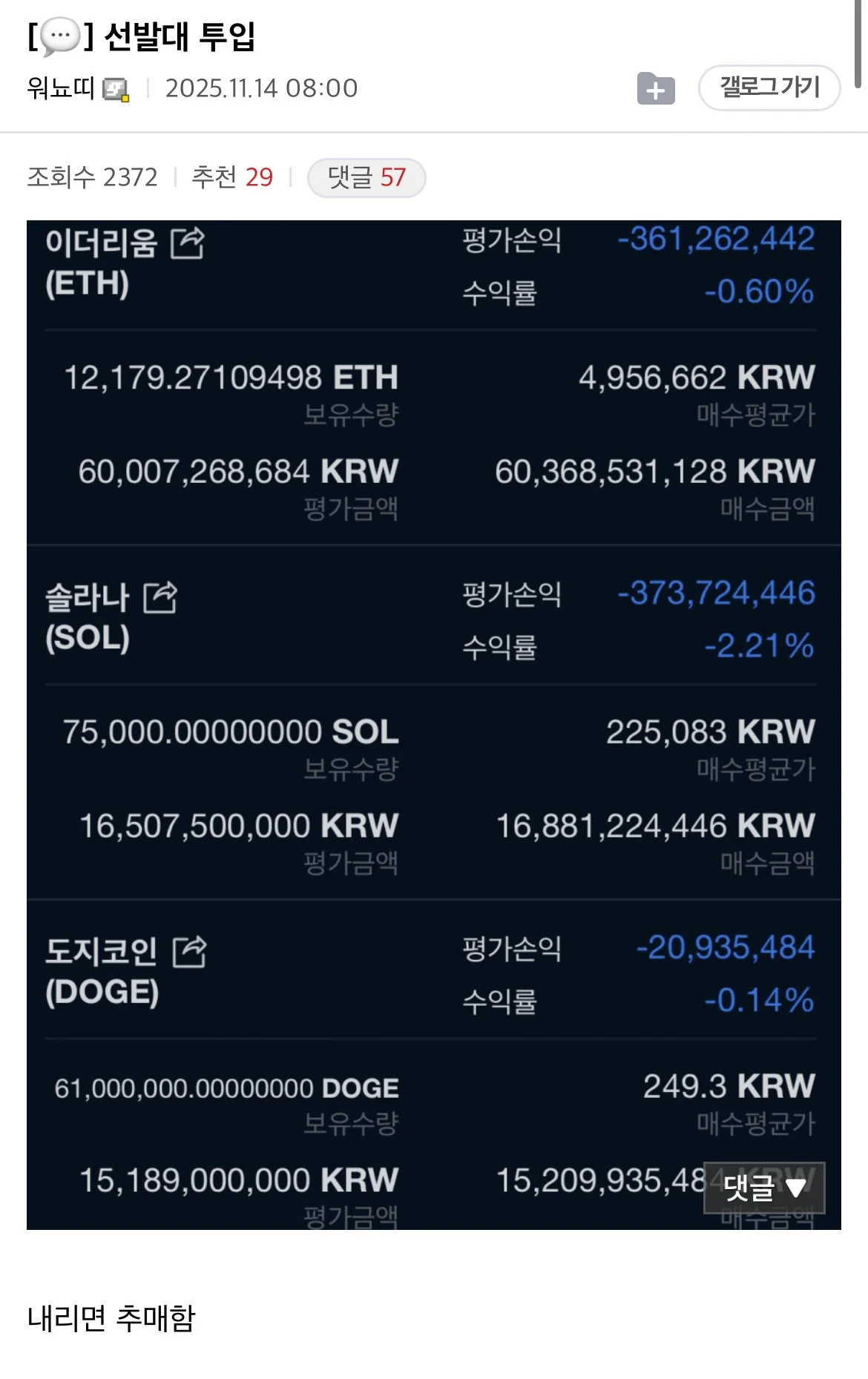Tap the folder plus icon beside 갤로그가기
Image resolution: width=868 pixels, height=1379 pixels.
(656, 89)
